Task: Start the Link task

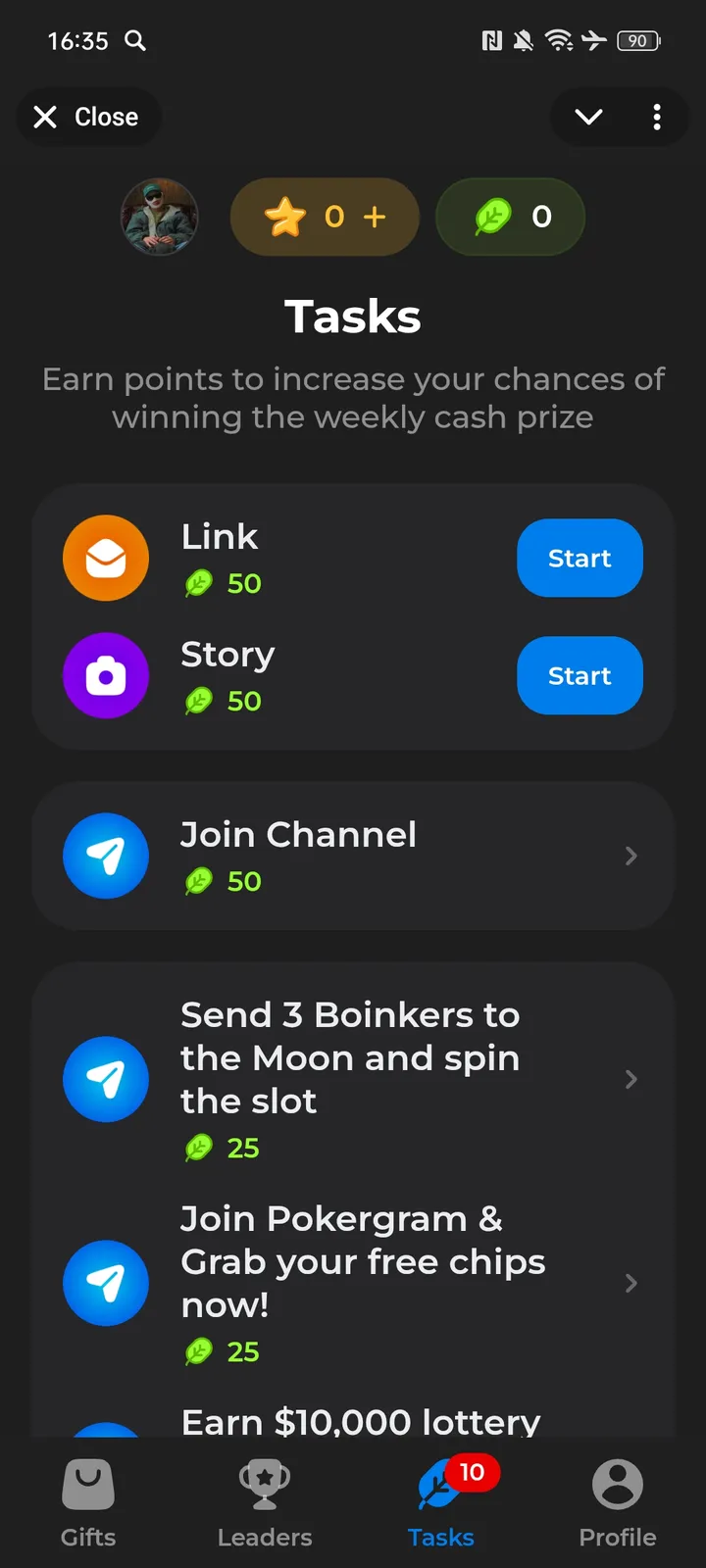Action: point(580,558)
